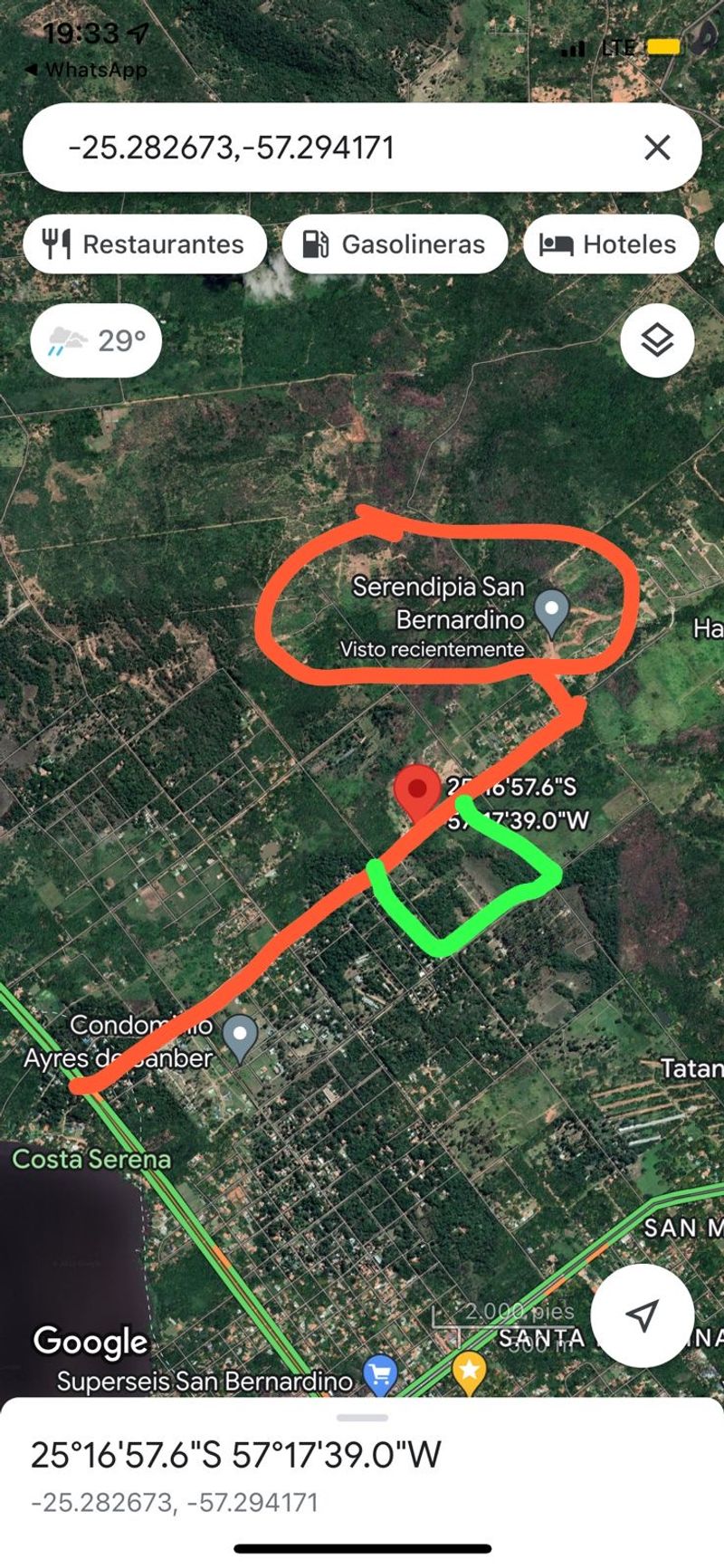Center map on my location
The height and width of the screenshot is (1568, 724).
643,1315
